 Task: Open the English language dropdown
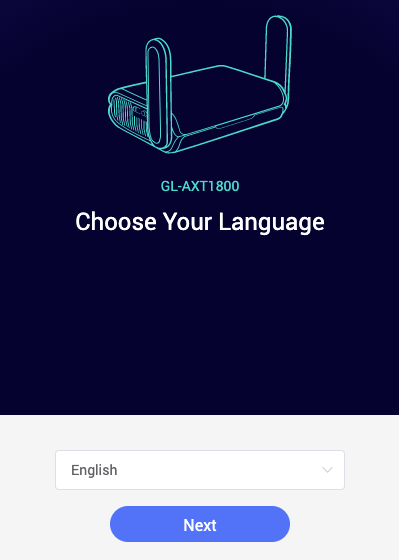(x=200, y=470)
